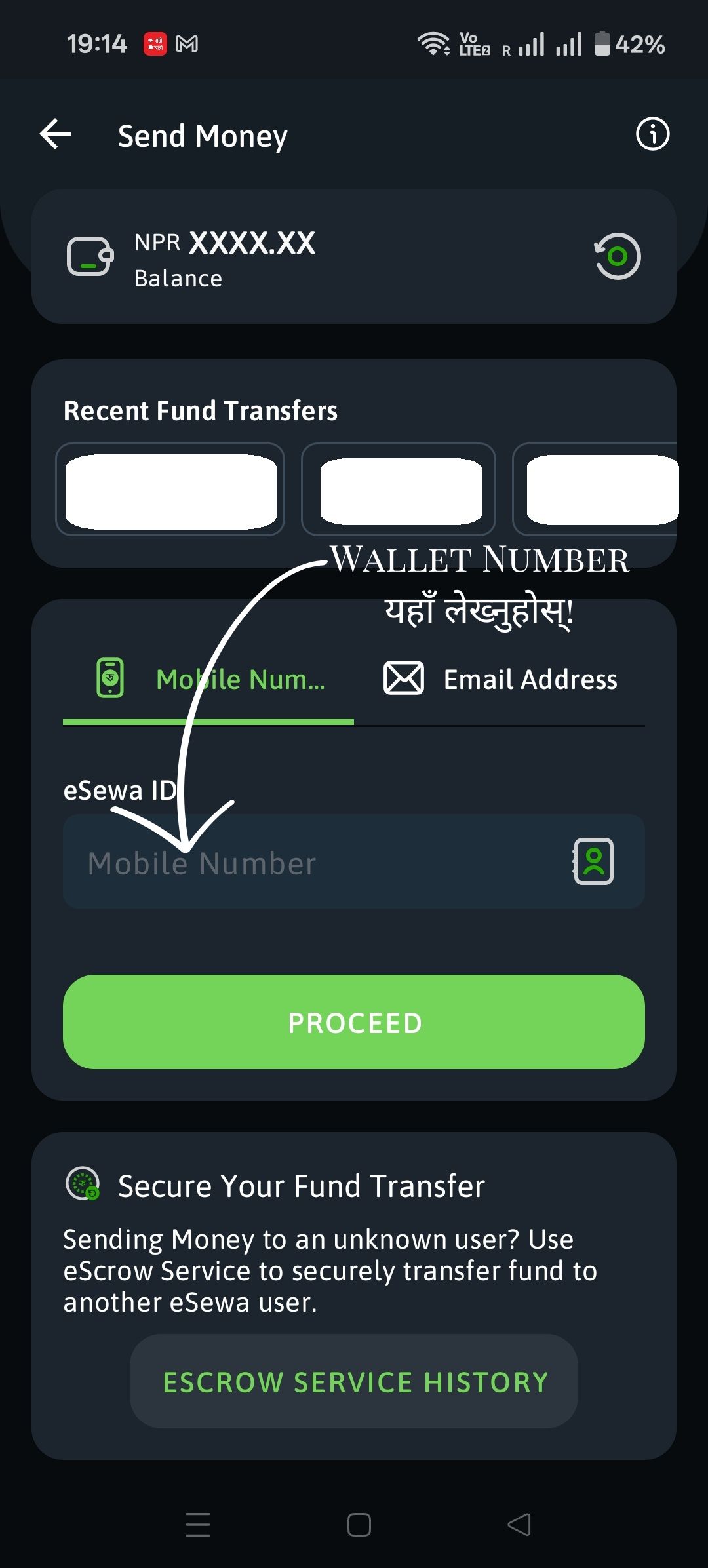Image resolution: width=708 pixels, height=1568 pixels.
Task: Open the info screen for Send Money
Action: click(x=652, y=134)
